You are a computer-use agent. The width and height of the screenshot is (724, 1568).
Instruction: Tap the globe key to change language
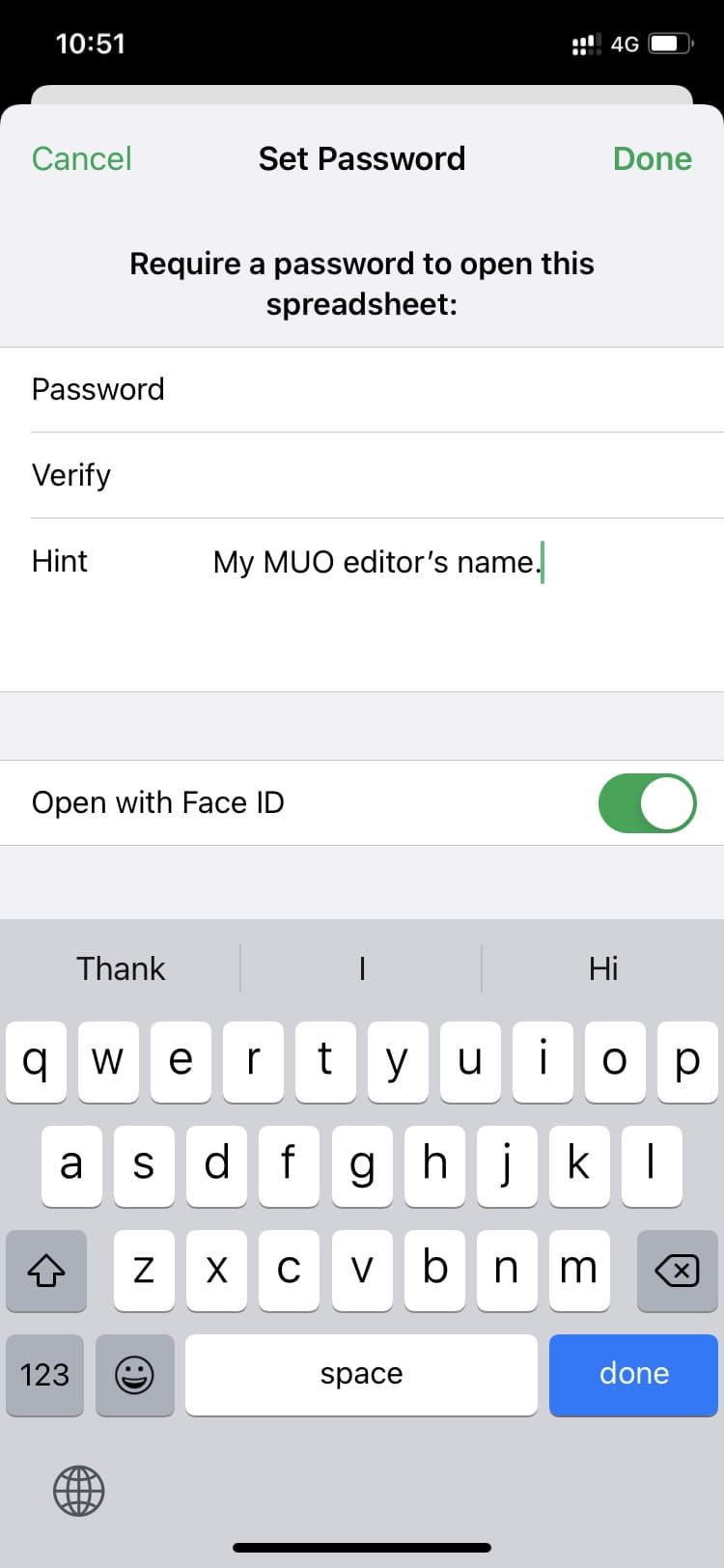tap(78, 1490)
